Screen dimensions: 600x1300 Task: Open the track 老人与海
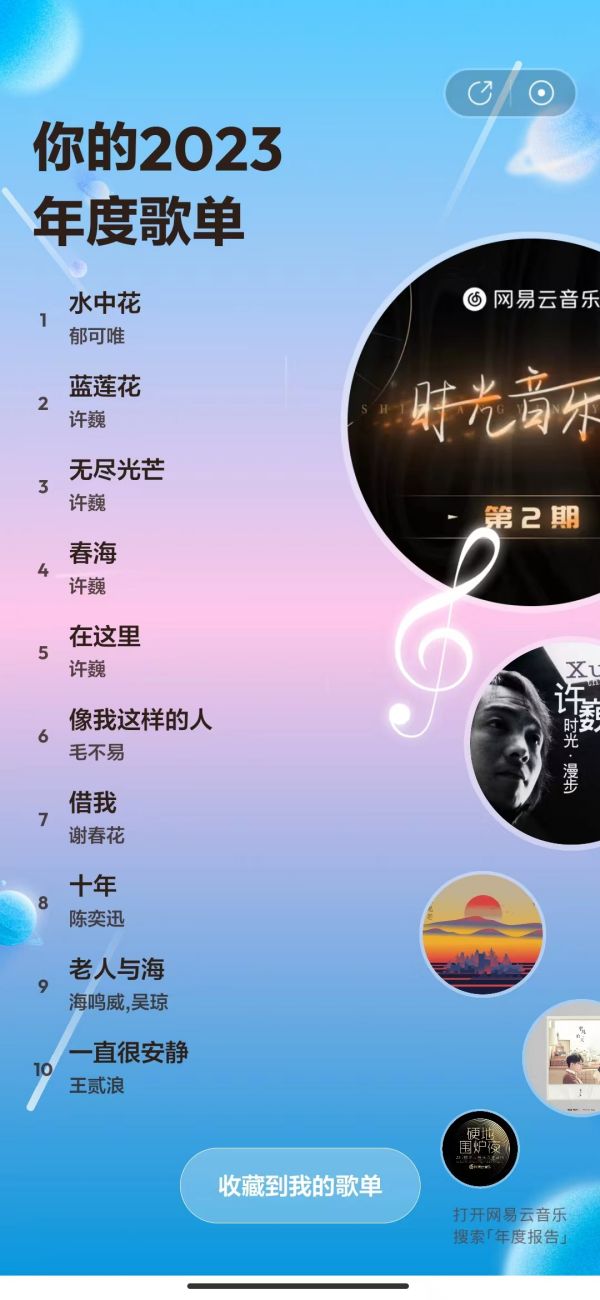pos(117,982)
